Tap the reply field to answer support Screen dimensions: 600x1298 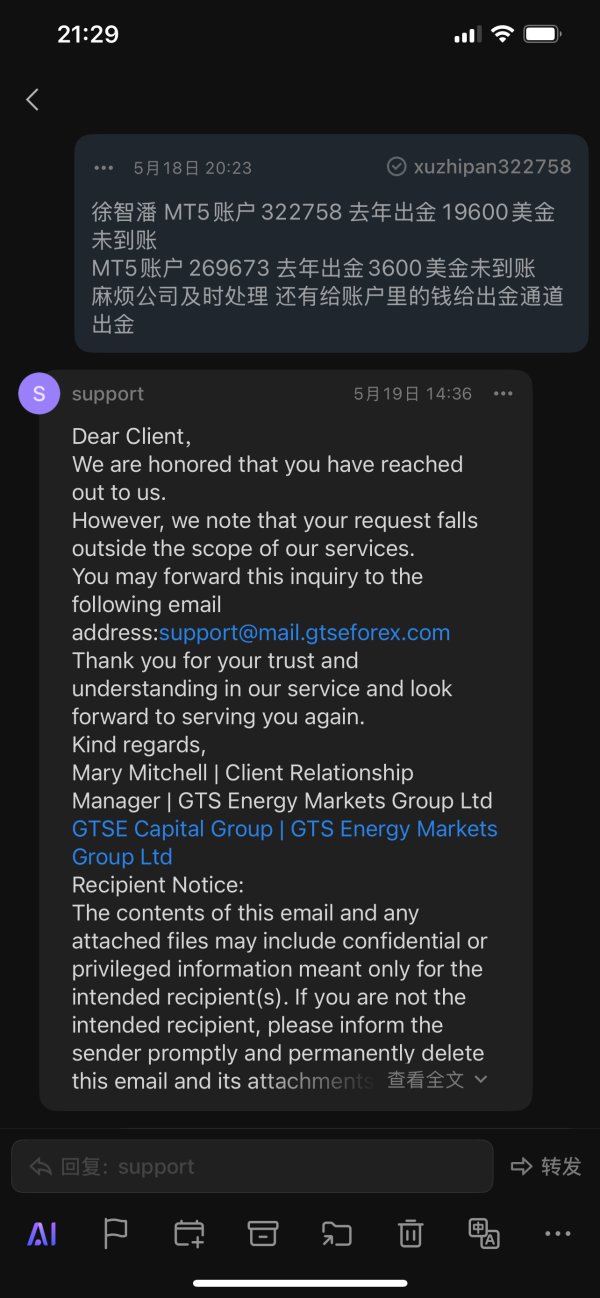[252, 1166]
